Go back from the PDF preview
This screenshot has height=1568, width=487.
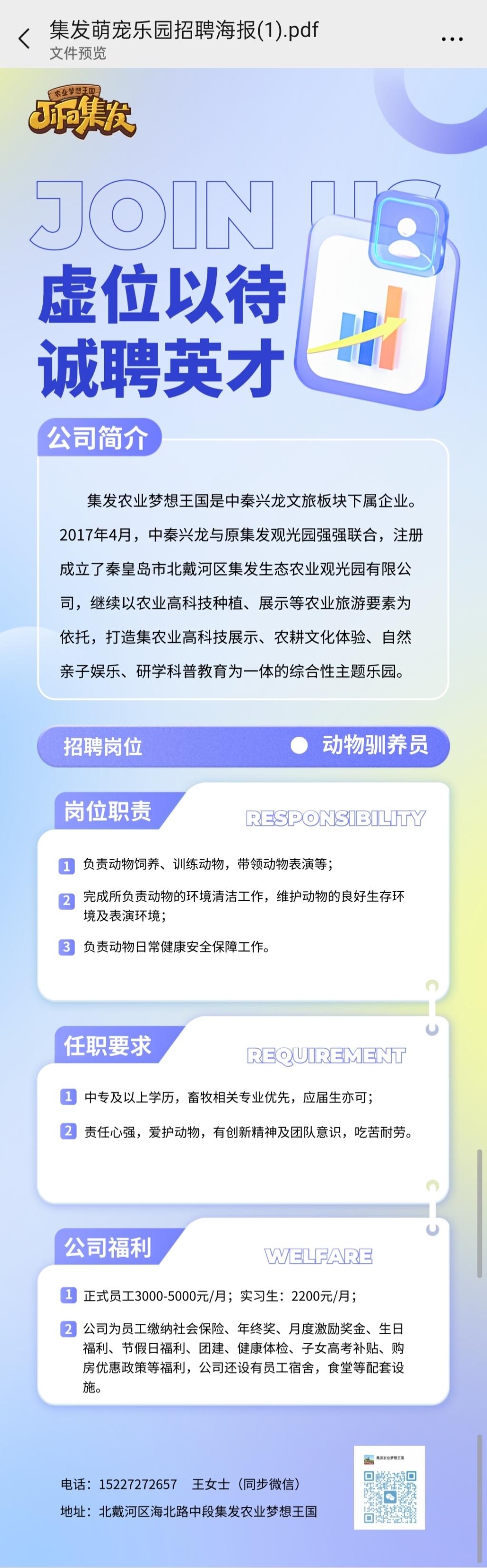pyautogui.click(x=24, y=39)
